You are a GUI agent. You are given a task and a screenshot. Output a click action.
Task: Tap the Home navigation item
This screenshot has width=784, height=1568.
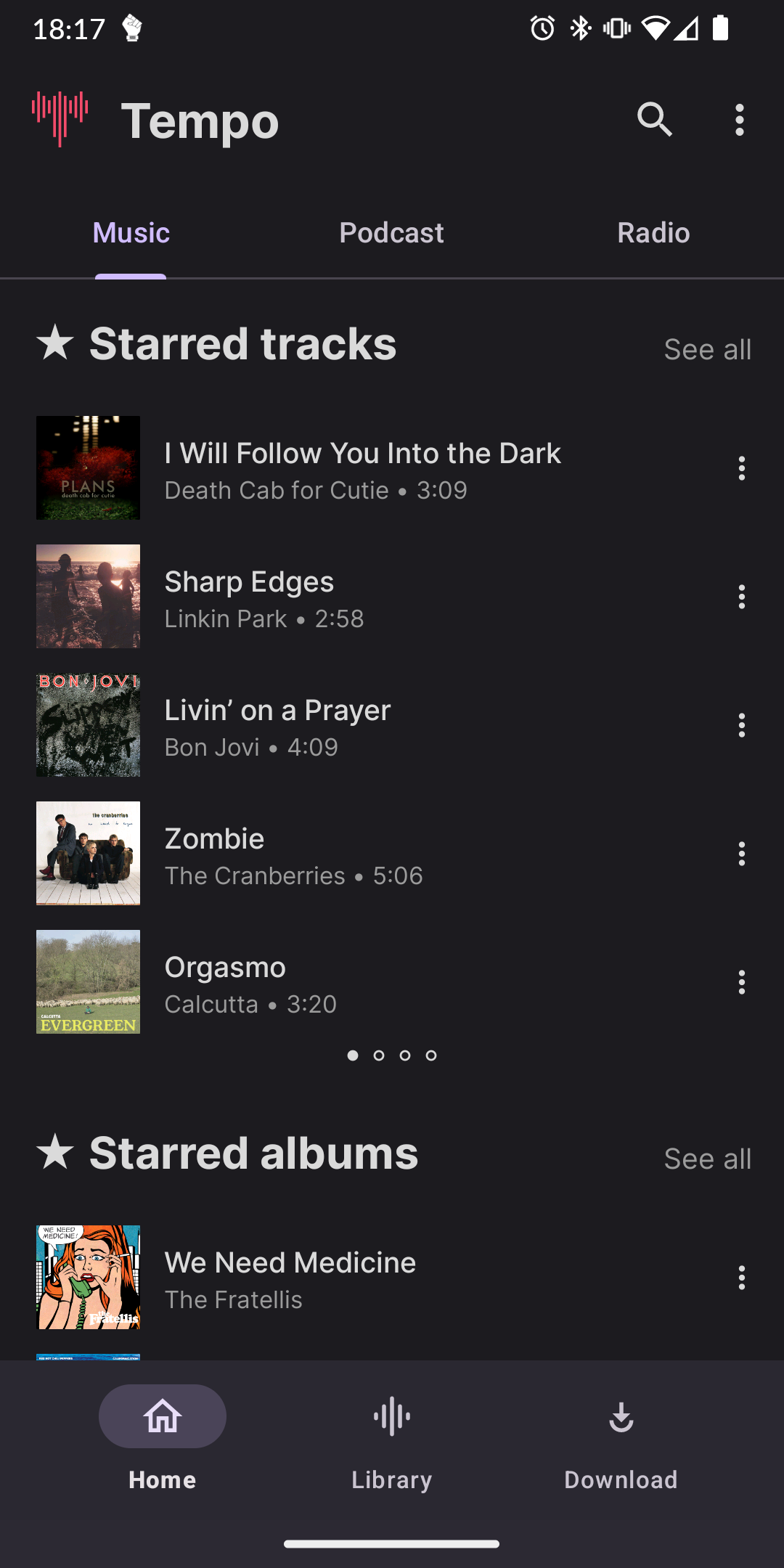pos(163,1439)
